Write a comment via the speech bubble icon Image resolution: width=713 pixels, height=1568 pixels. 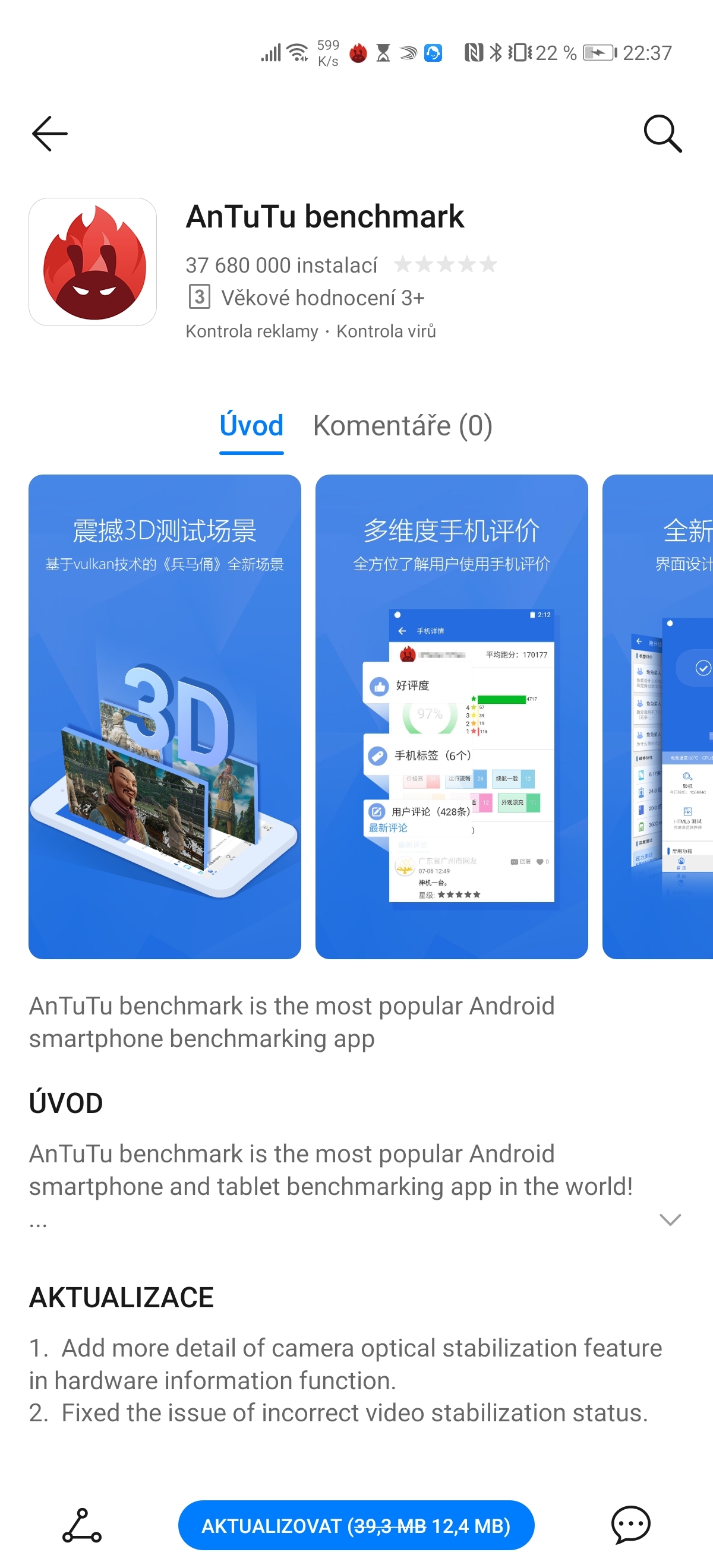point(630,1525)
